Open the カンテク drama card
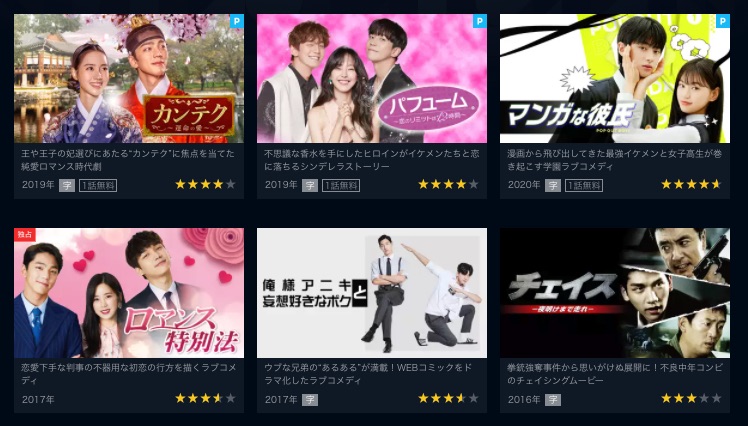This screenshot has width=748, height=426. click(x=128, y=79)
